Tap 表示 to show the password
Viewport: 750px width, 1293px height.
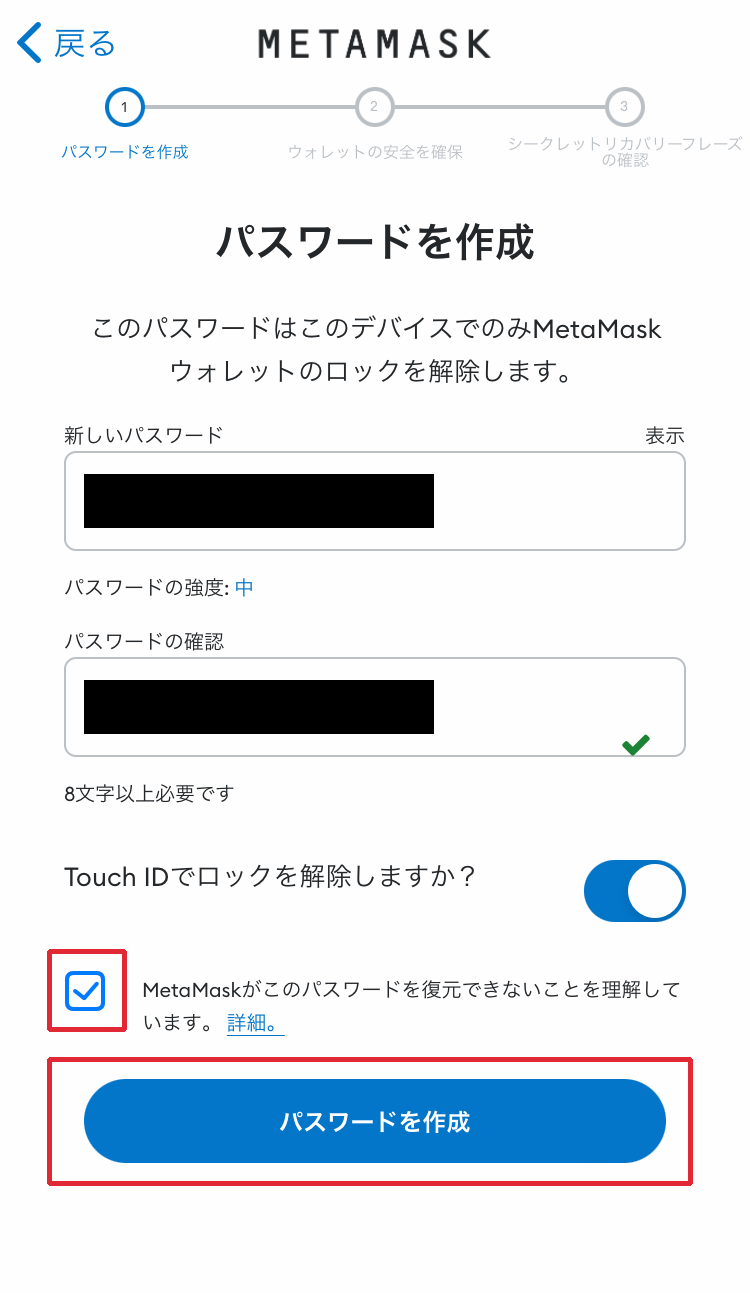click(x=664, y=436)
